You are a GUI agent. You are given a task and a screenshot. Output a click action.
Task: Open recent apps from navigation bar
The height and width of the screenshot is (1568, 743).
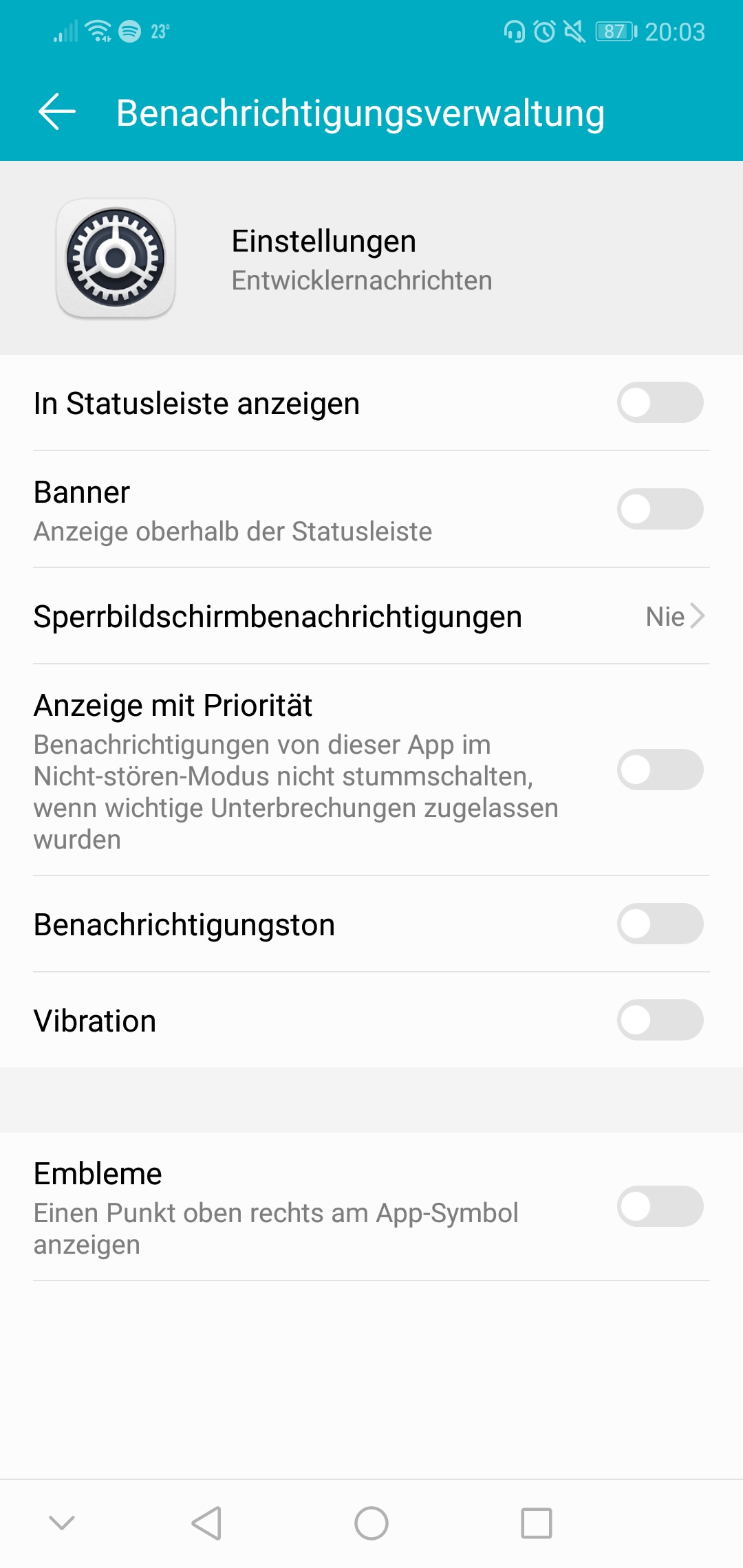pos(537,1523)
